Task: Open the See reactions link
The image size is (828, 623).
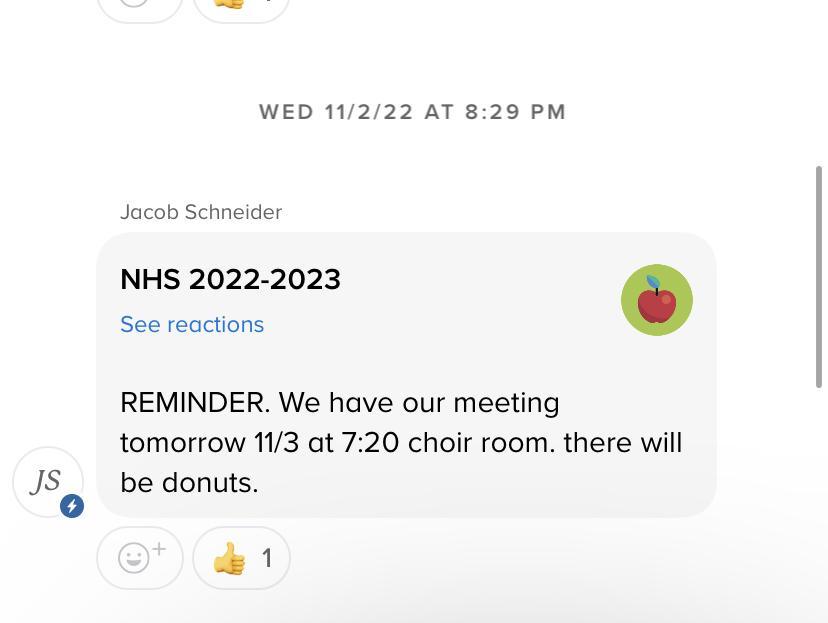Action: (x=192, y=324)
